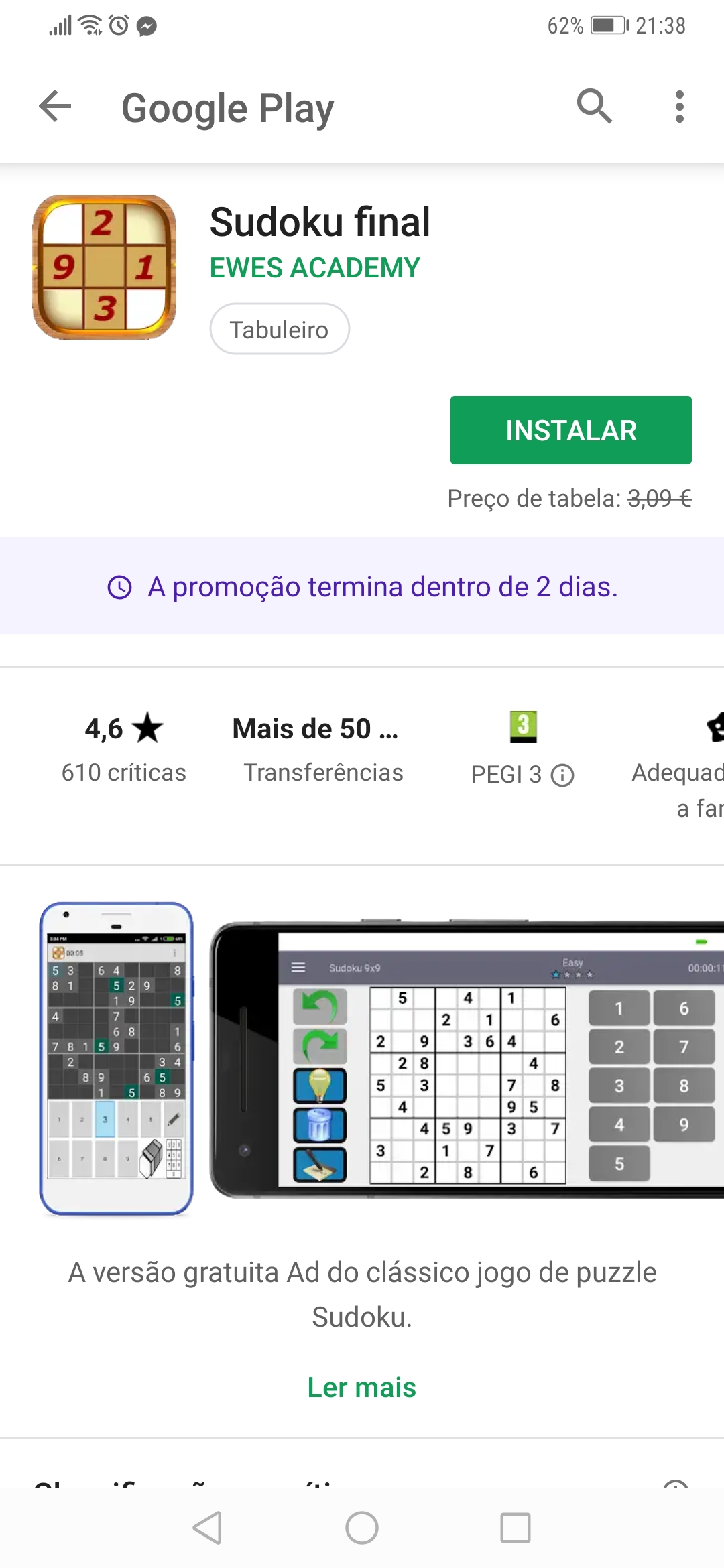Viewport: 724px width, 1568px height.
Task: Select the Tabuleiro category chip
Action: [280, 329]
